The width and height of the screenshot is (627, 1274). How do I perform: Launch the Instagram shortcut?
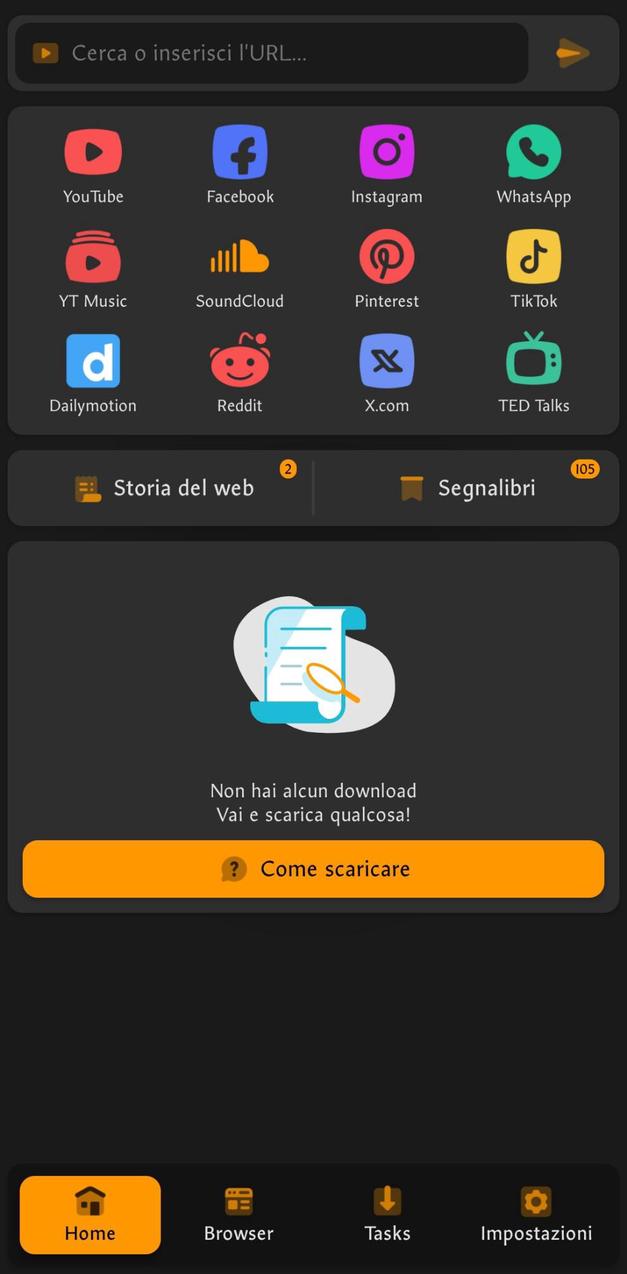387,165
